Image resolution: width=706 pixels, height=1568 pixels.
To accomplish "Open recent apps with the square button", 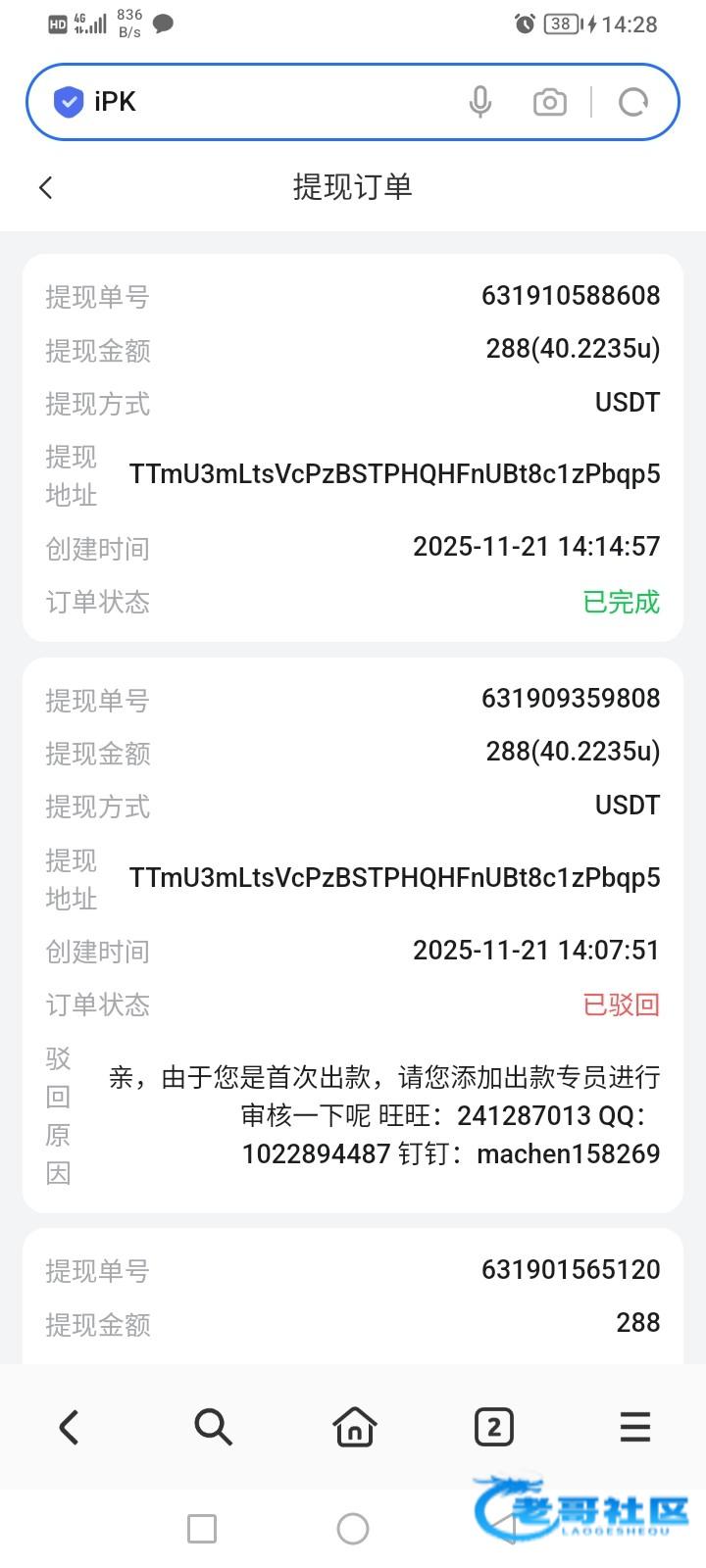I will point(202,1528).
